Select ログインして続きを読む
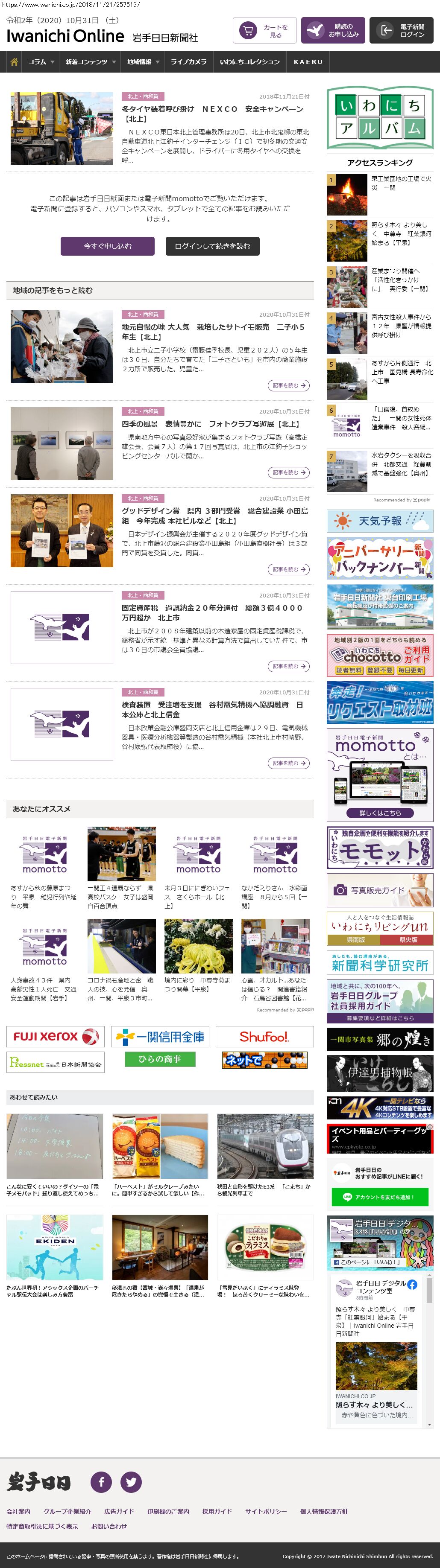This screenshot has width=440, height=1568. 212,246
